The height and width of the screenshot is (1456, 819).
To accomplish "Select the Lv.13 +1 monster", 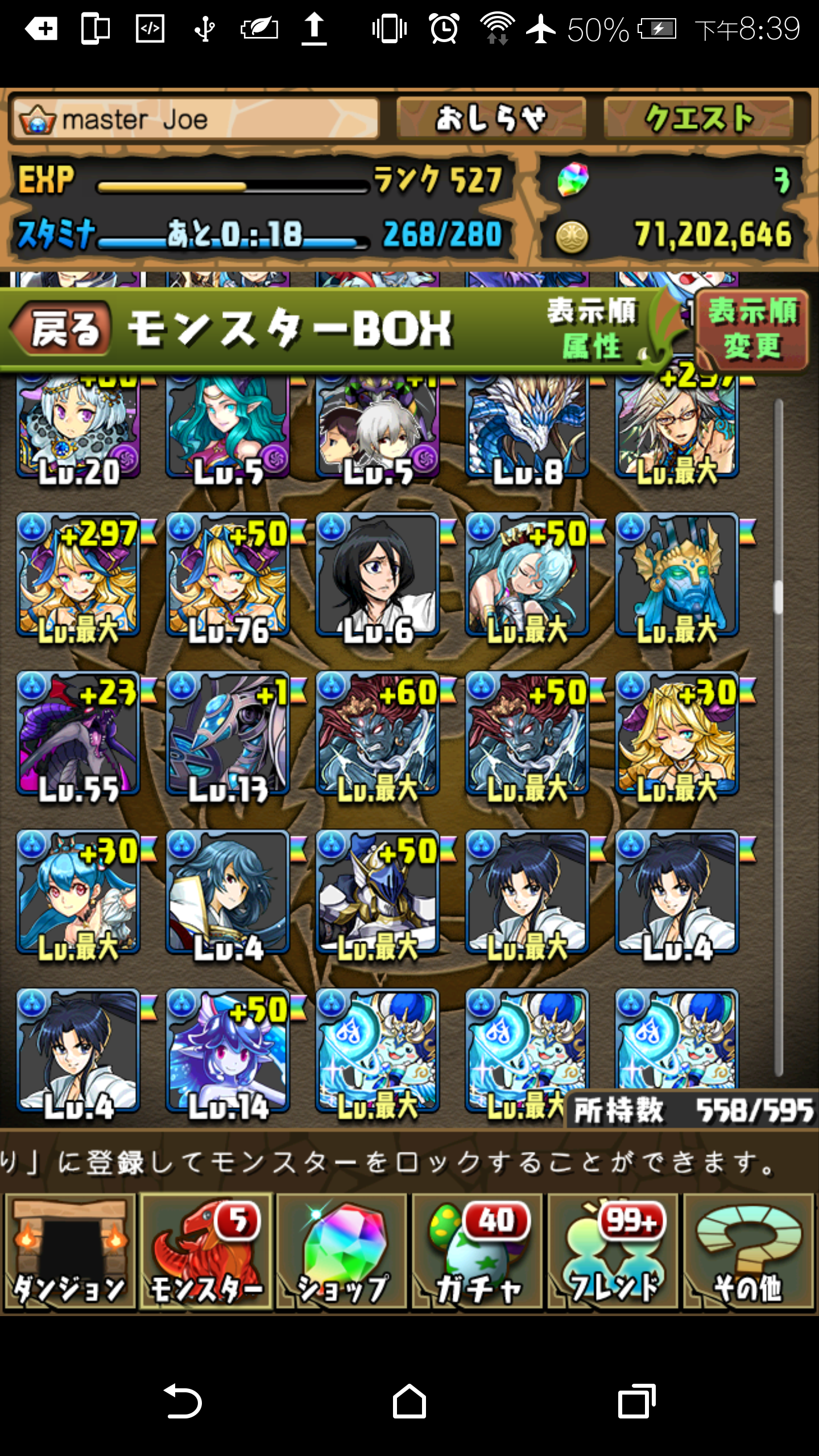I will [228, 734].
